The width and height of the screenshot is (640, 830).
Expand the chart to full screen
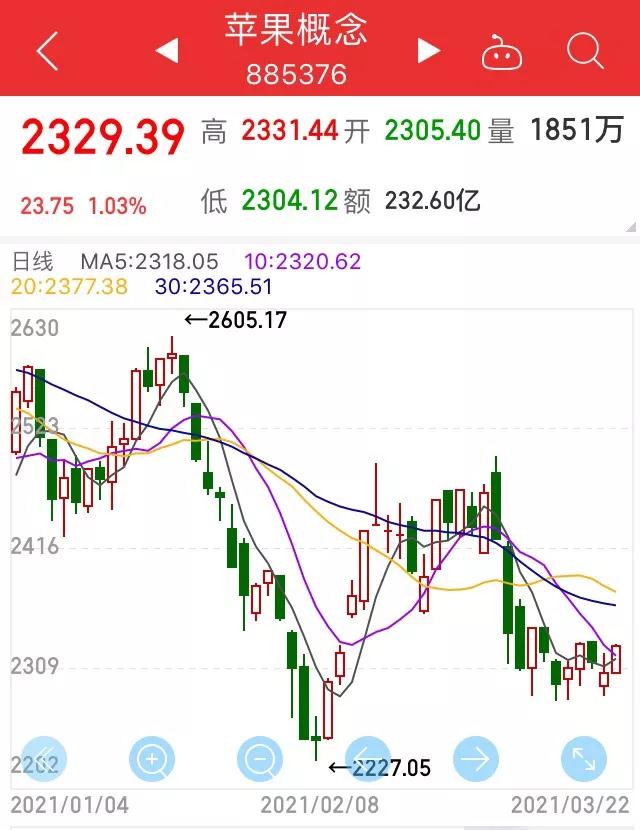pos(584,760)
